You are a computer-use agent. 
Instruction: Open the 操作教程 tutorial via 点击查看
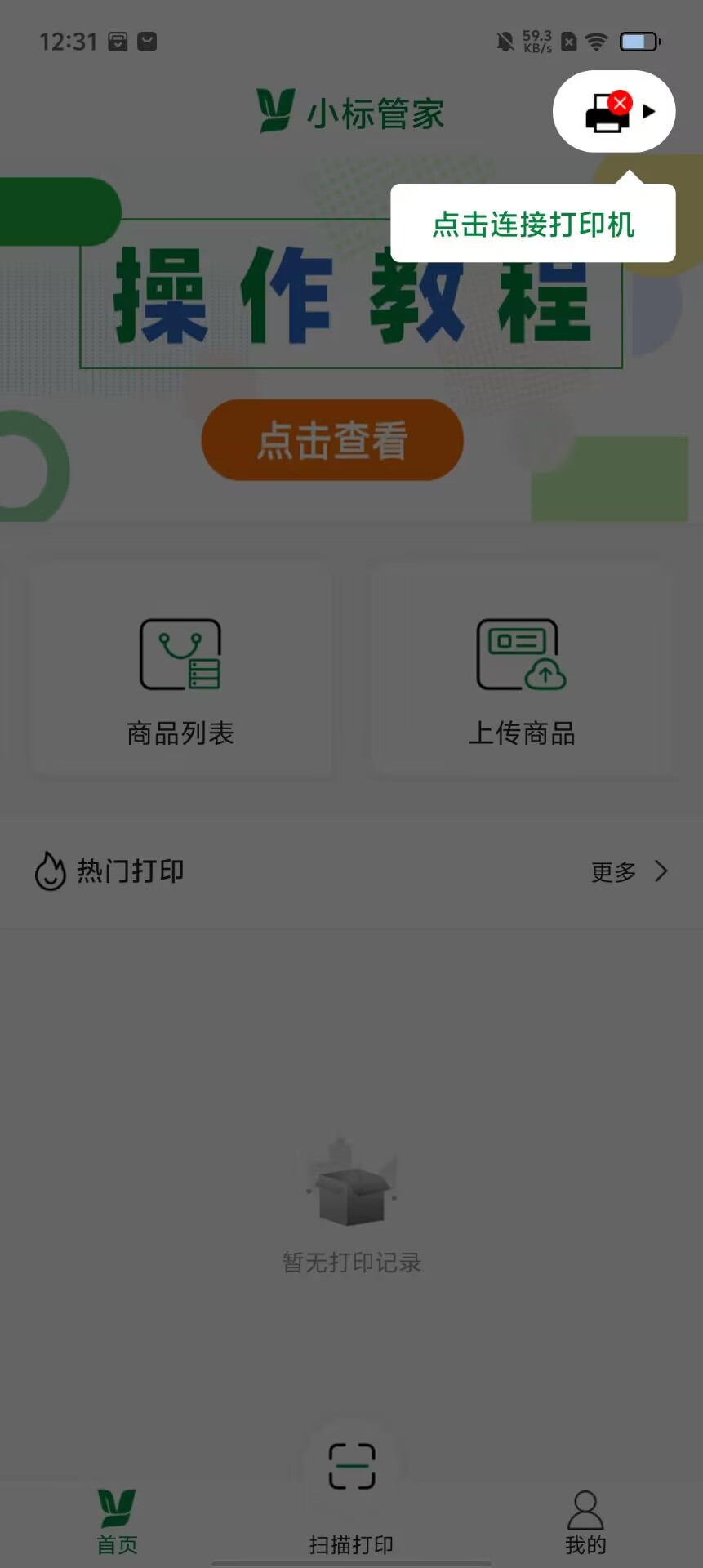332,440
